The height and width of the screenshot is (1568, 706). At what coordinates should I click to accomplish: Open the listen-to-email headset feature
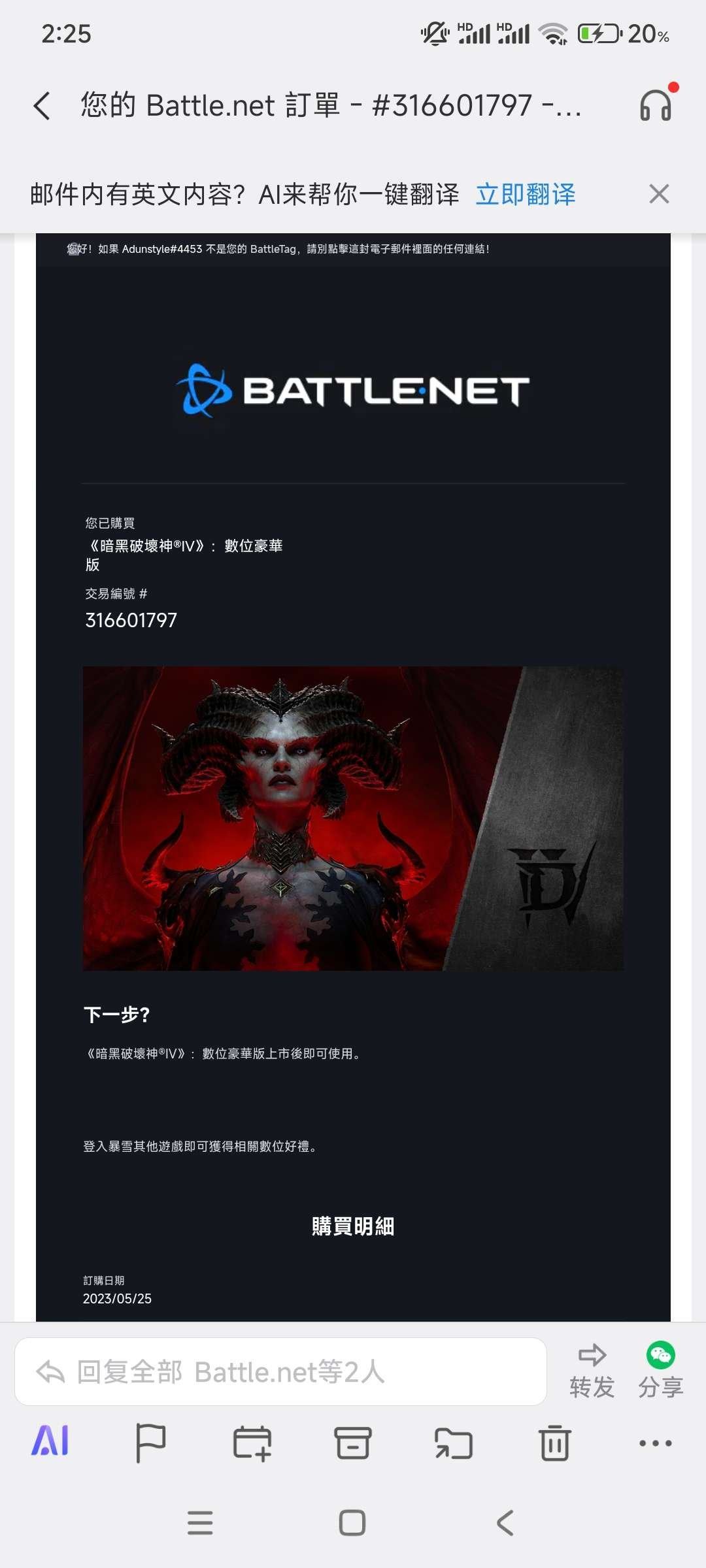point(657,105)
